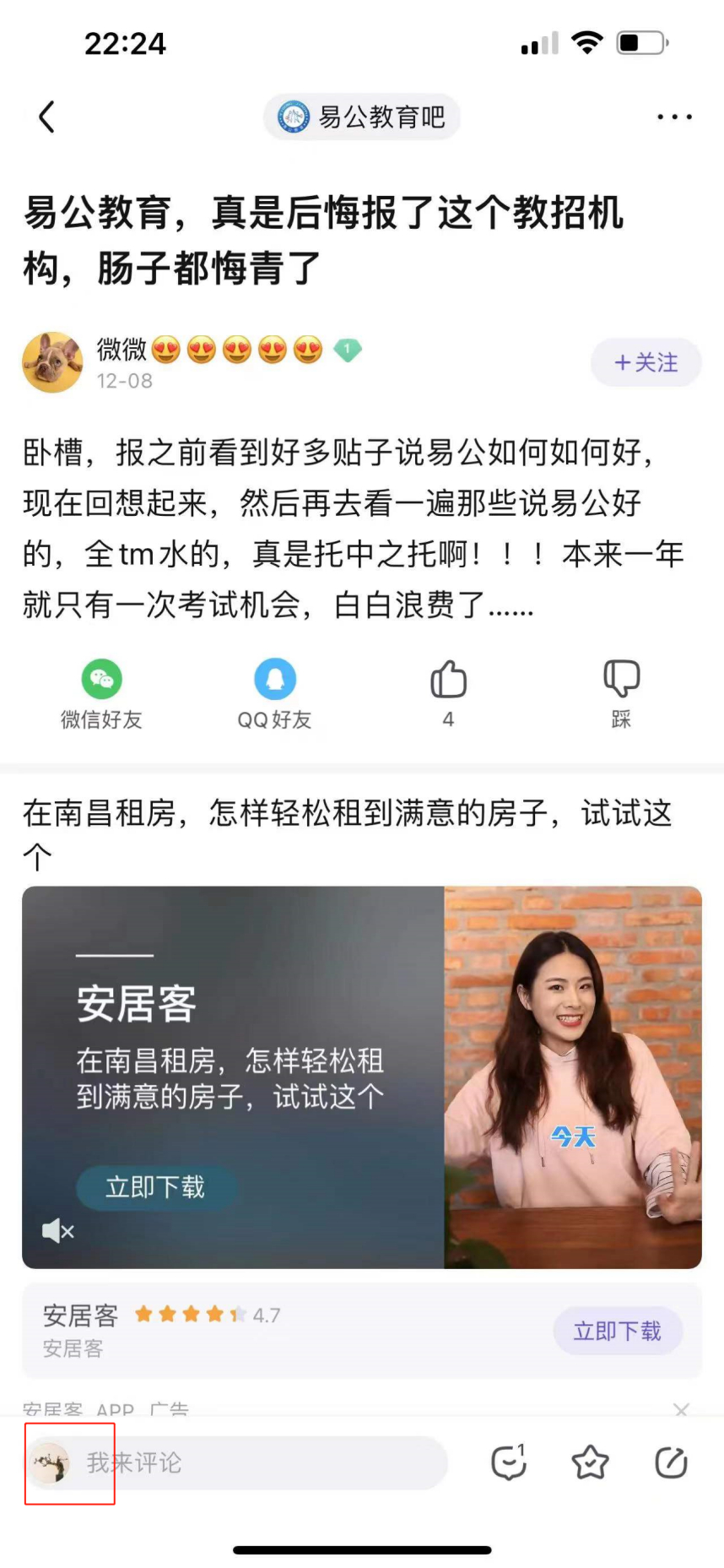
Task: Tap 立即下载 inside the 安居客 video ad
Action: tap(155, 1187)
